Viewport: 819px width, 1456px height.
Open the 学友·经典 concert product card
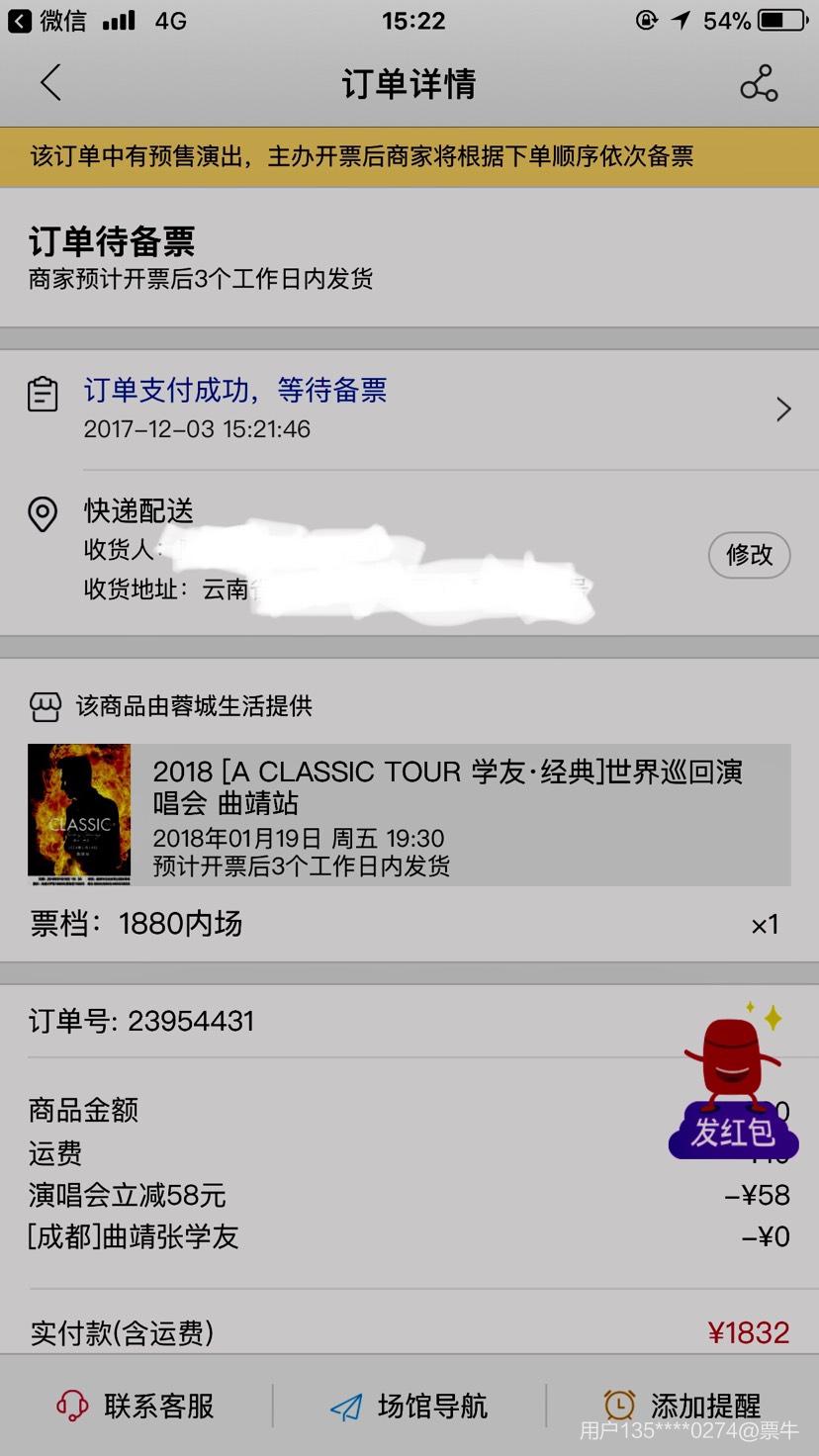(409, 814)
